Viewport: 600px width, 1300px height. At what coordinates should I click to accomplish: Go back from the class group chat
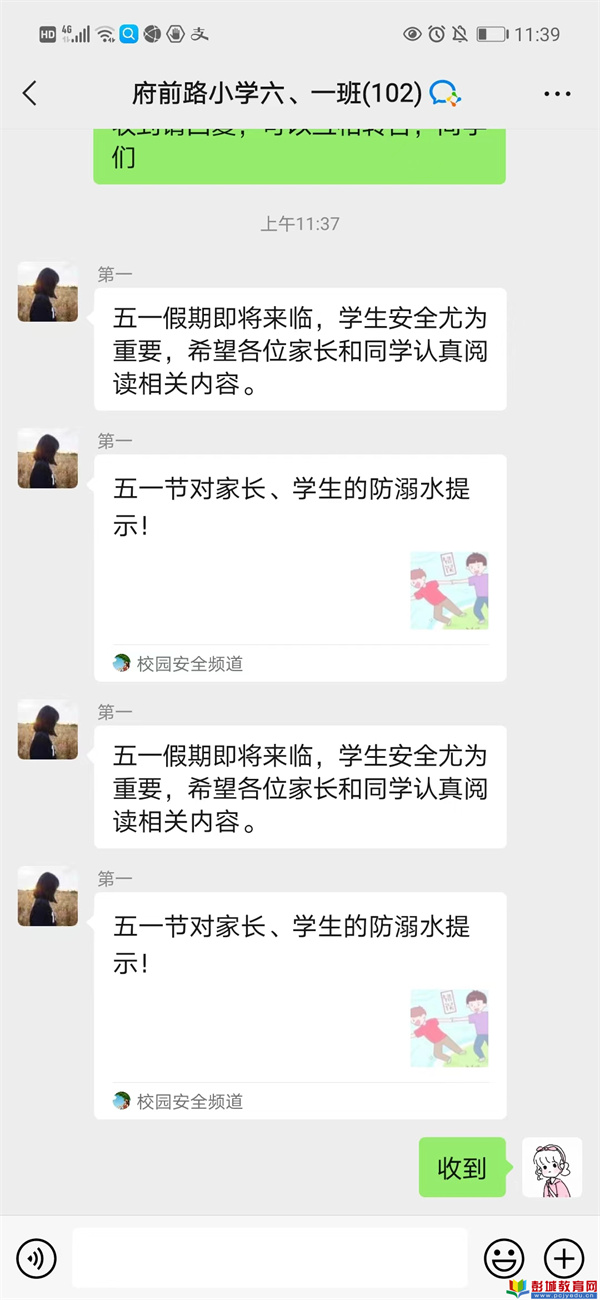[x=30, y=94]
